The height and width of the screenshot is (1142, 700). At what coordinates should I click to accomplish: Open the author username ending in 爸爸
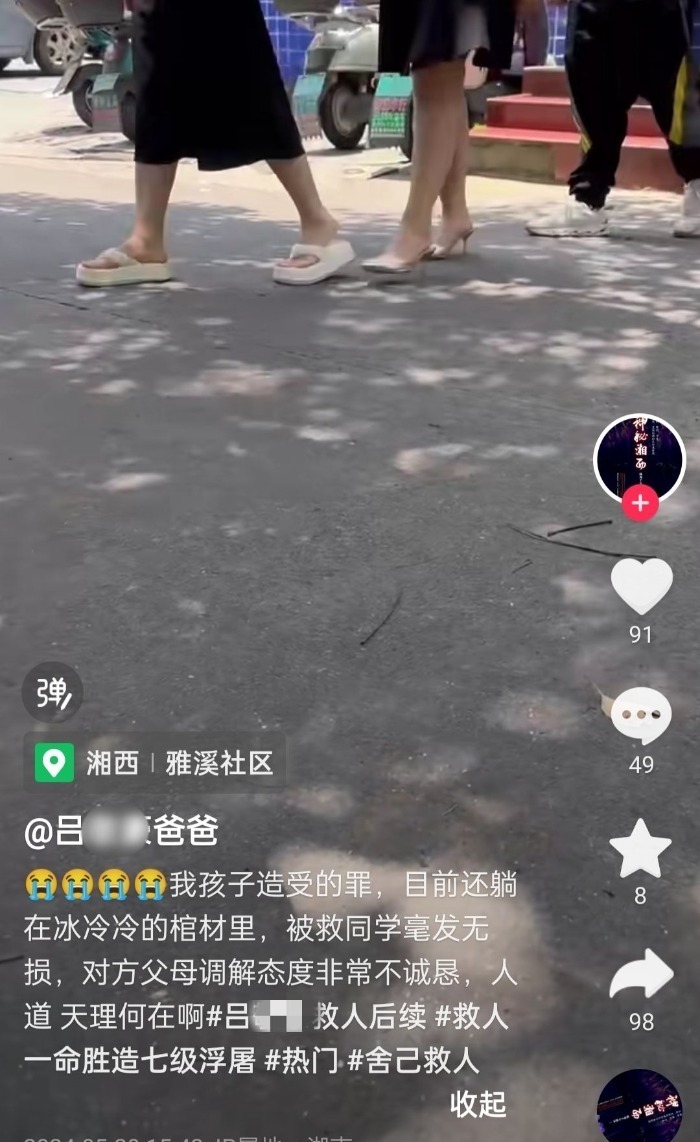(x=121, y=831)
